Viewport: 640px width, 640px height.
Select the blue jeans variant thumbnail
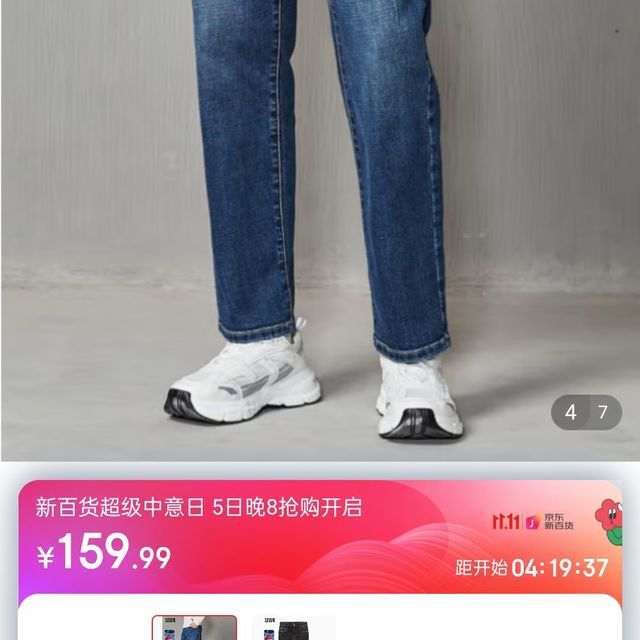tap(194, 629)
